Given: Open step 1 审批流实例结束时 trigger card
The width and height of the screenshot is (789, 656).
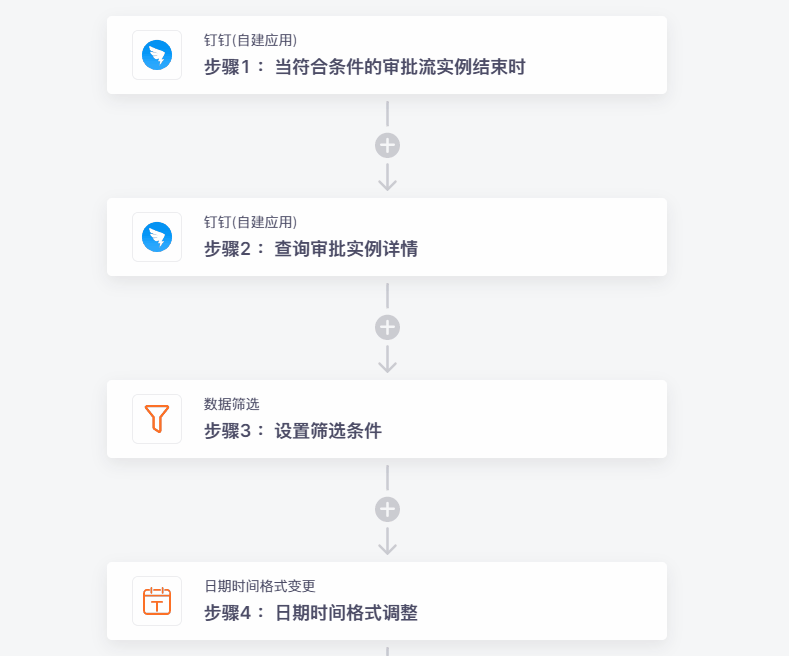Looking at the screenshot, I should click(386, 55).
